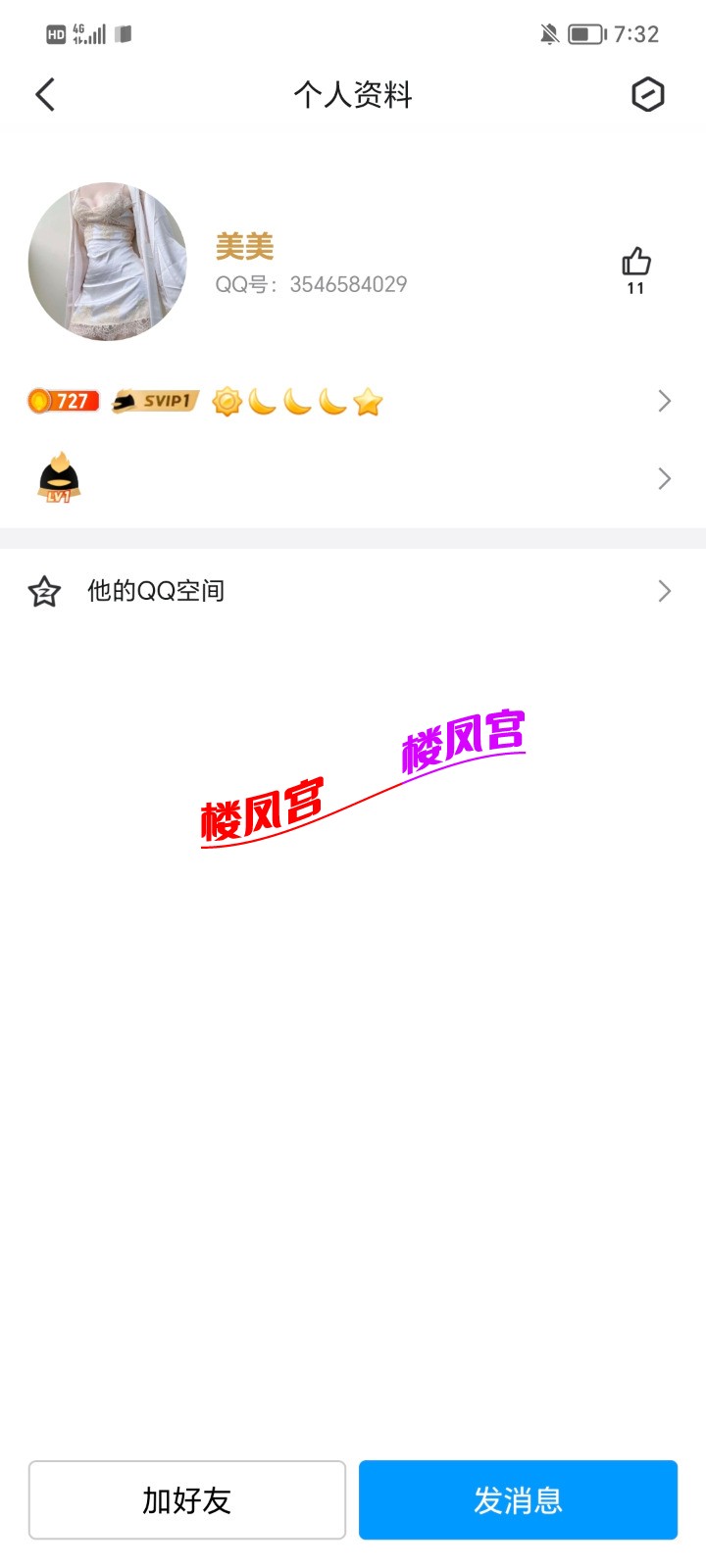The width and height of the screenshot is (706, 1568).
Task: Tap the first crescent moon level icon
Action: tap(263, 401)
